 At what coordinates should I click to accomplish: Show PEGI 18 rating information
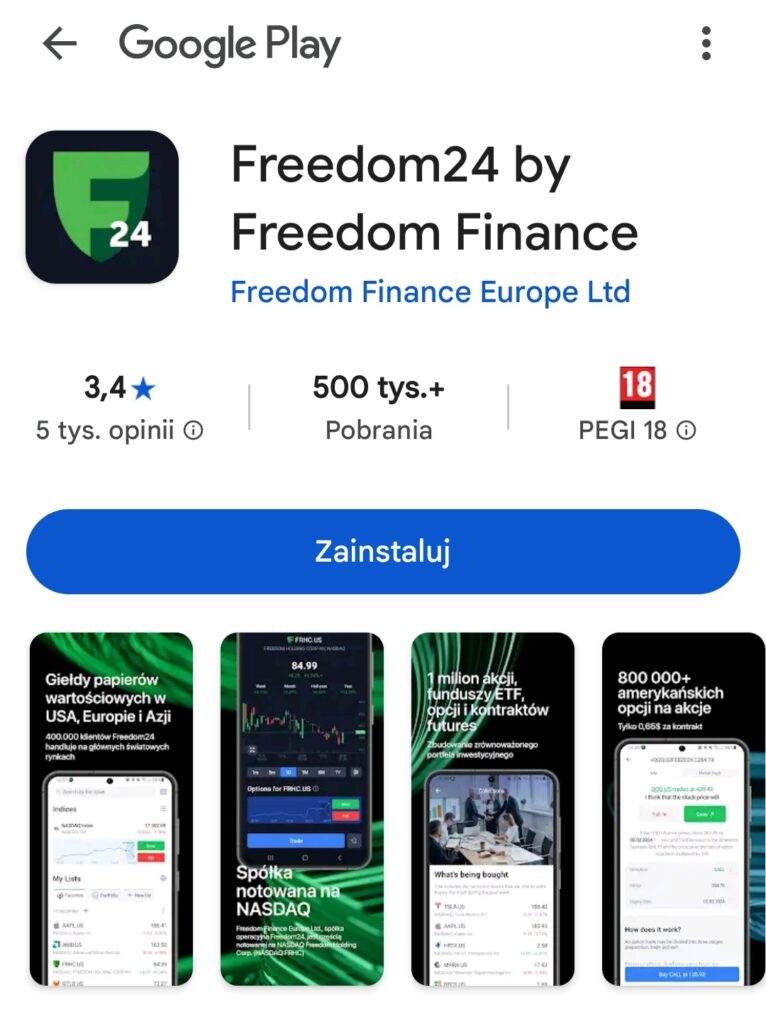point(686,431)
